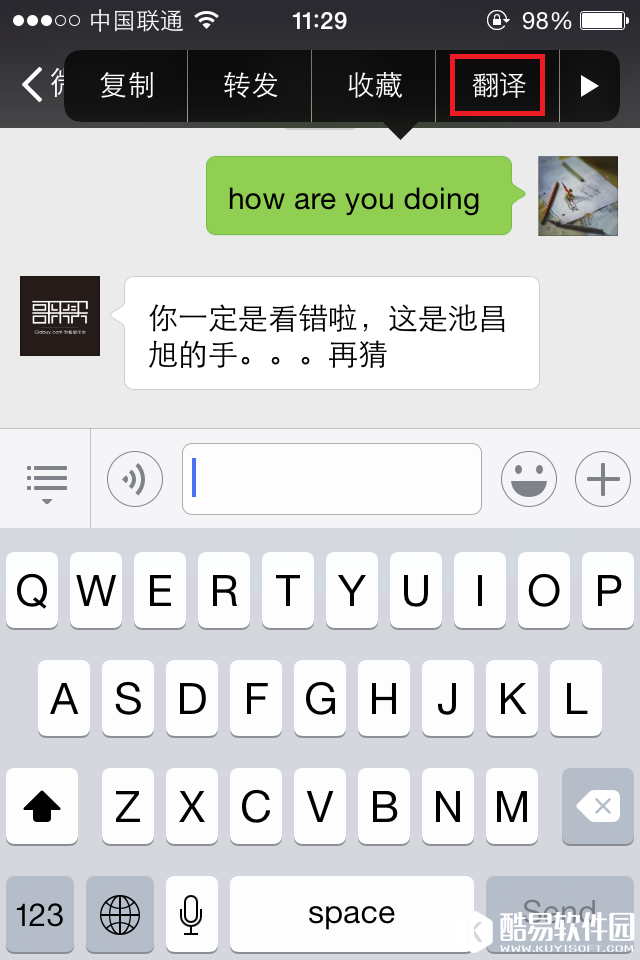Focus the message text field
The image size is (640, 960).
coord(332,479)
